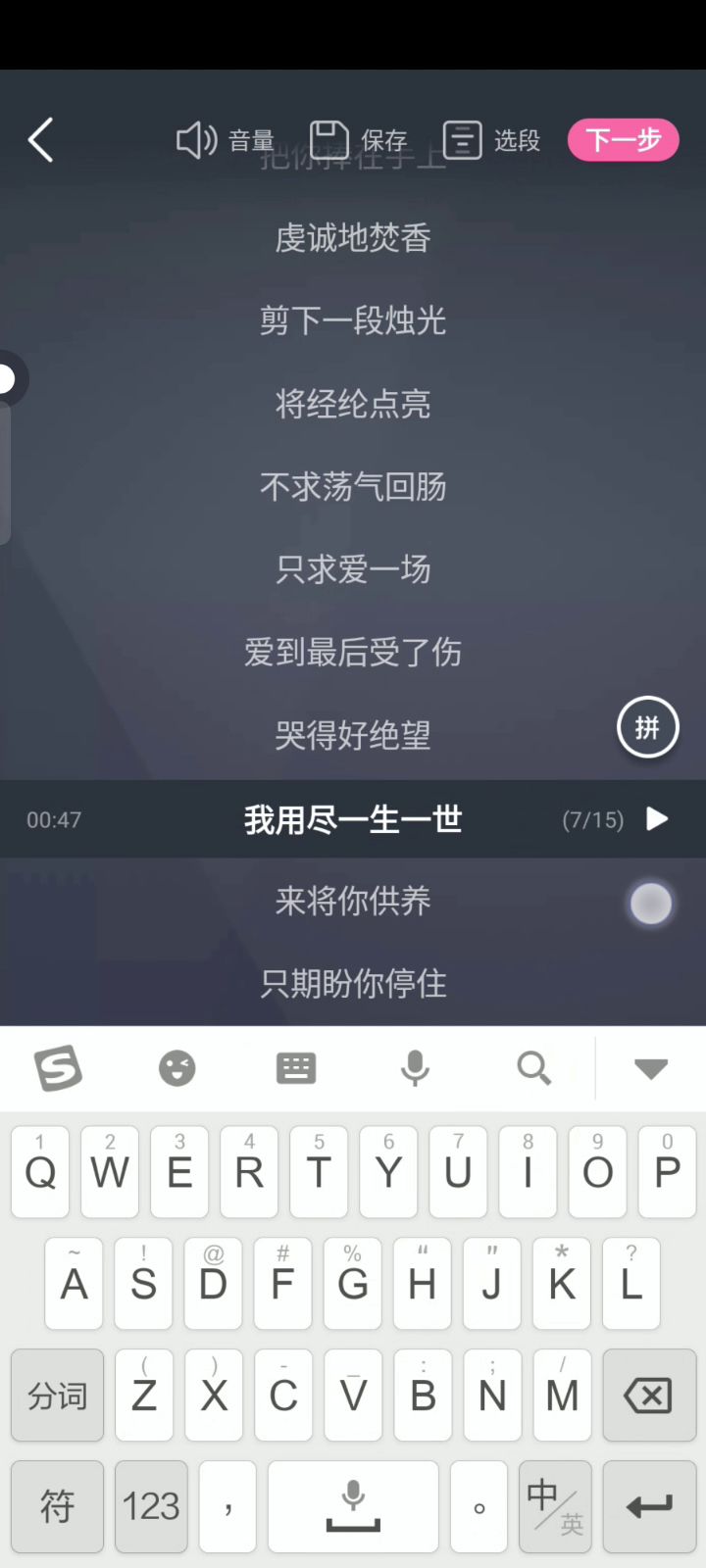Select the lyric line 哭得好绝望
The image size is (706, 1568).
pos(353,735)
